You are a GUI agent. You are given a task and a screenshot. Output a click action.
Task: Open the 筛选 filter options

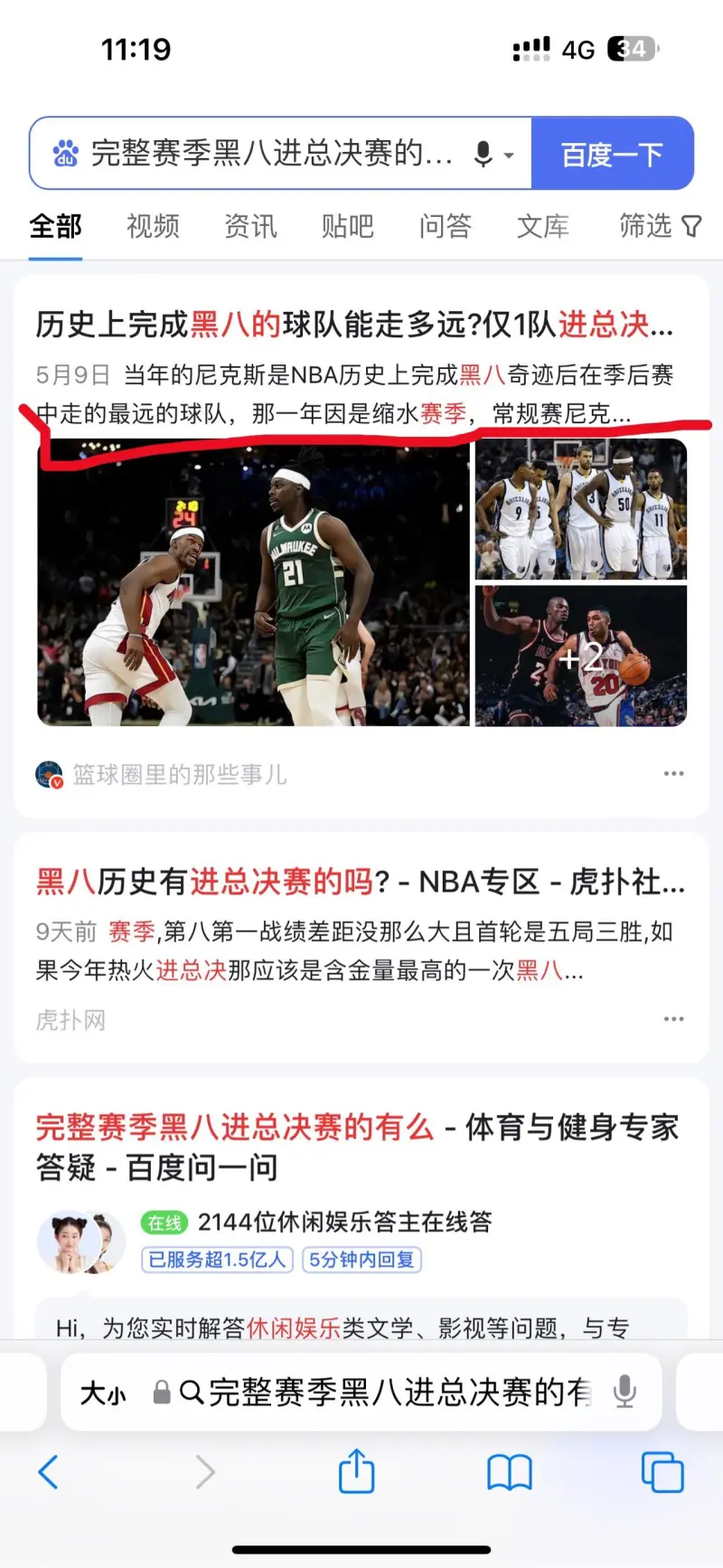659,226
